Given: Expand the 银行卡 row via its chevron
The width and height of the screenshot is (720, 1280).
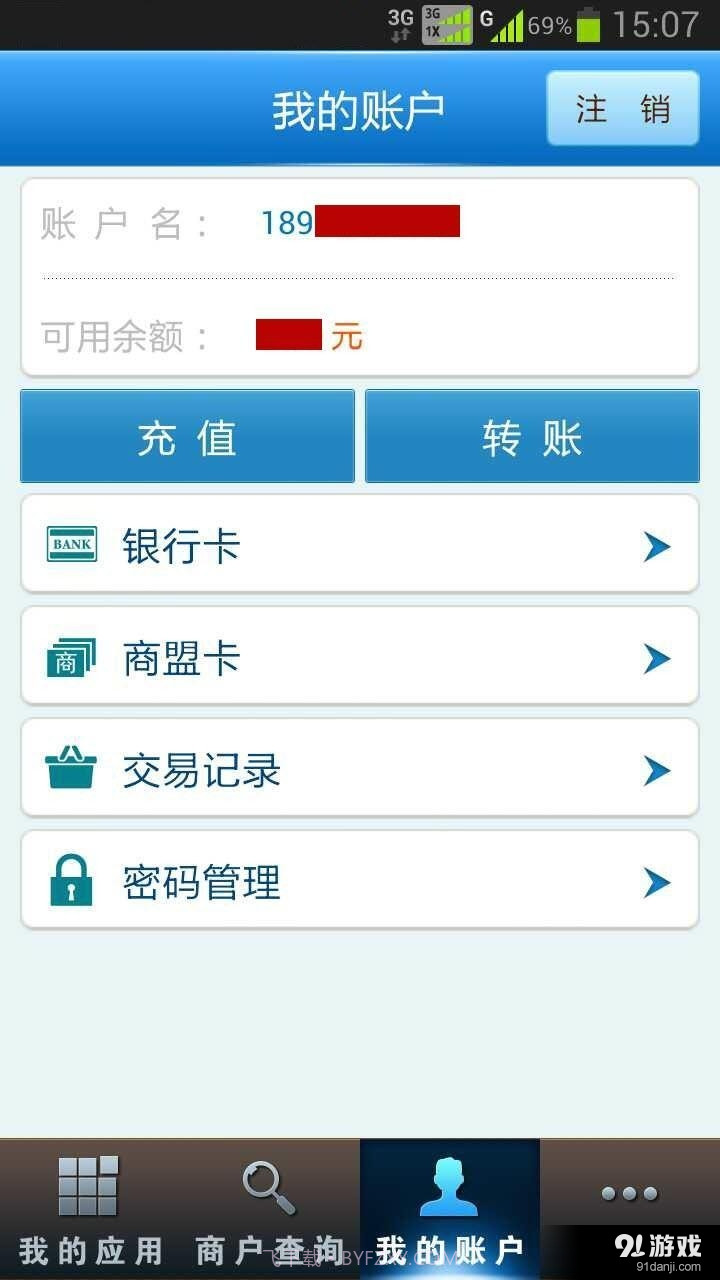Looking at the screenshot, I should point(657,545).
